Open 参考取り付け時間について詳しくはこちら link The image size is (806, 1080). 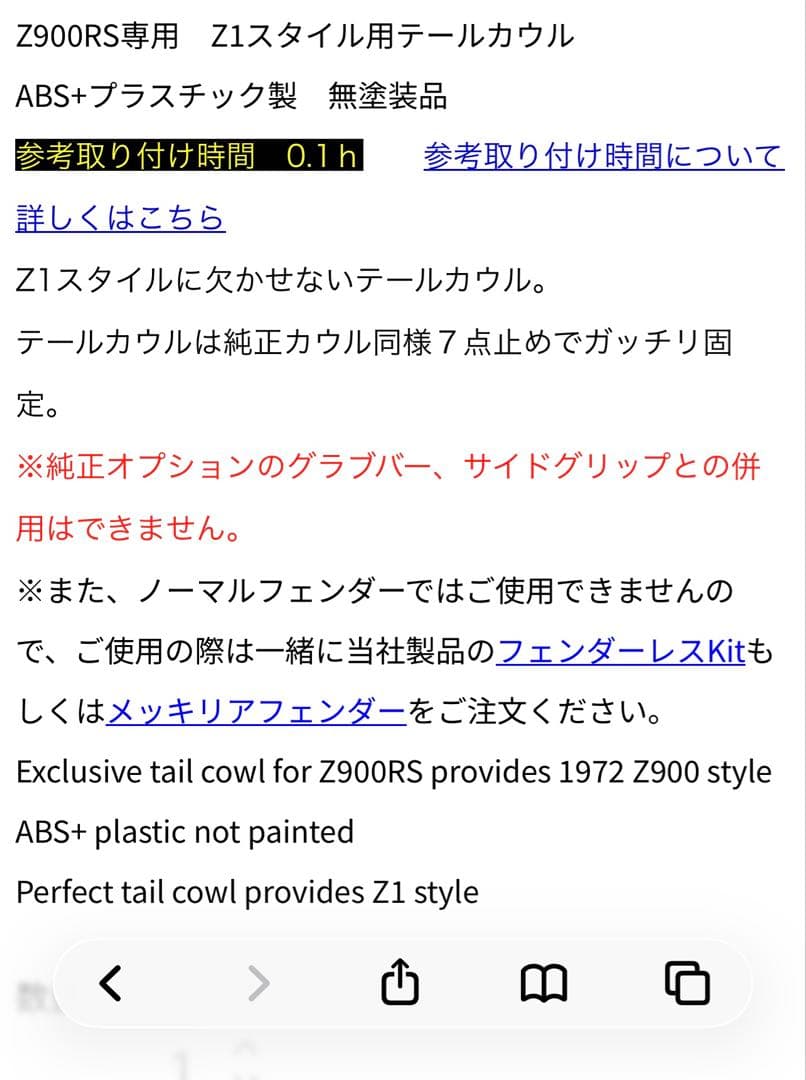[600, 155]
